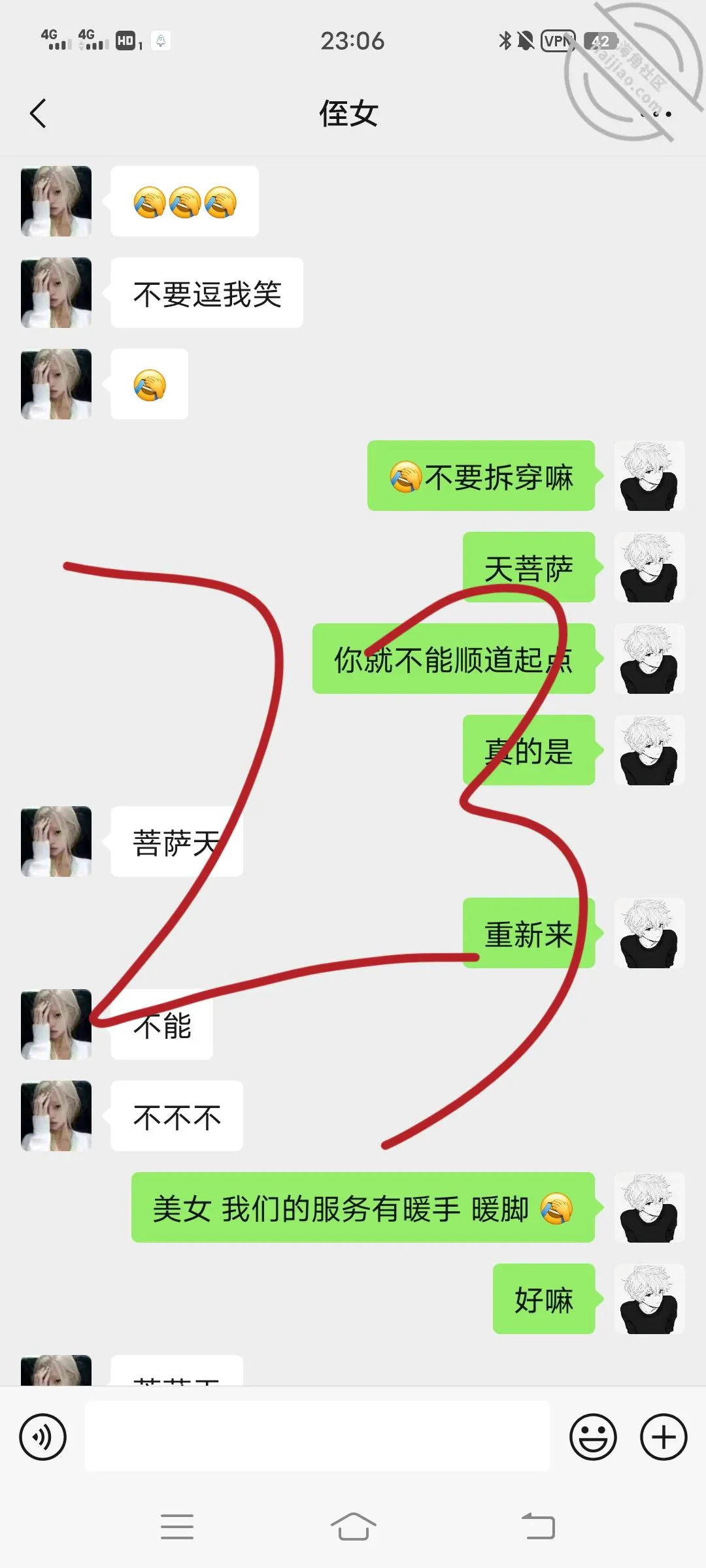706x1568 pixels.
Task: Open the three-dot chat options menu
Action: (x=656, y=114)
